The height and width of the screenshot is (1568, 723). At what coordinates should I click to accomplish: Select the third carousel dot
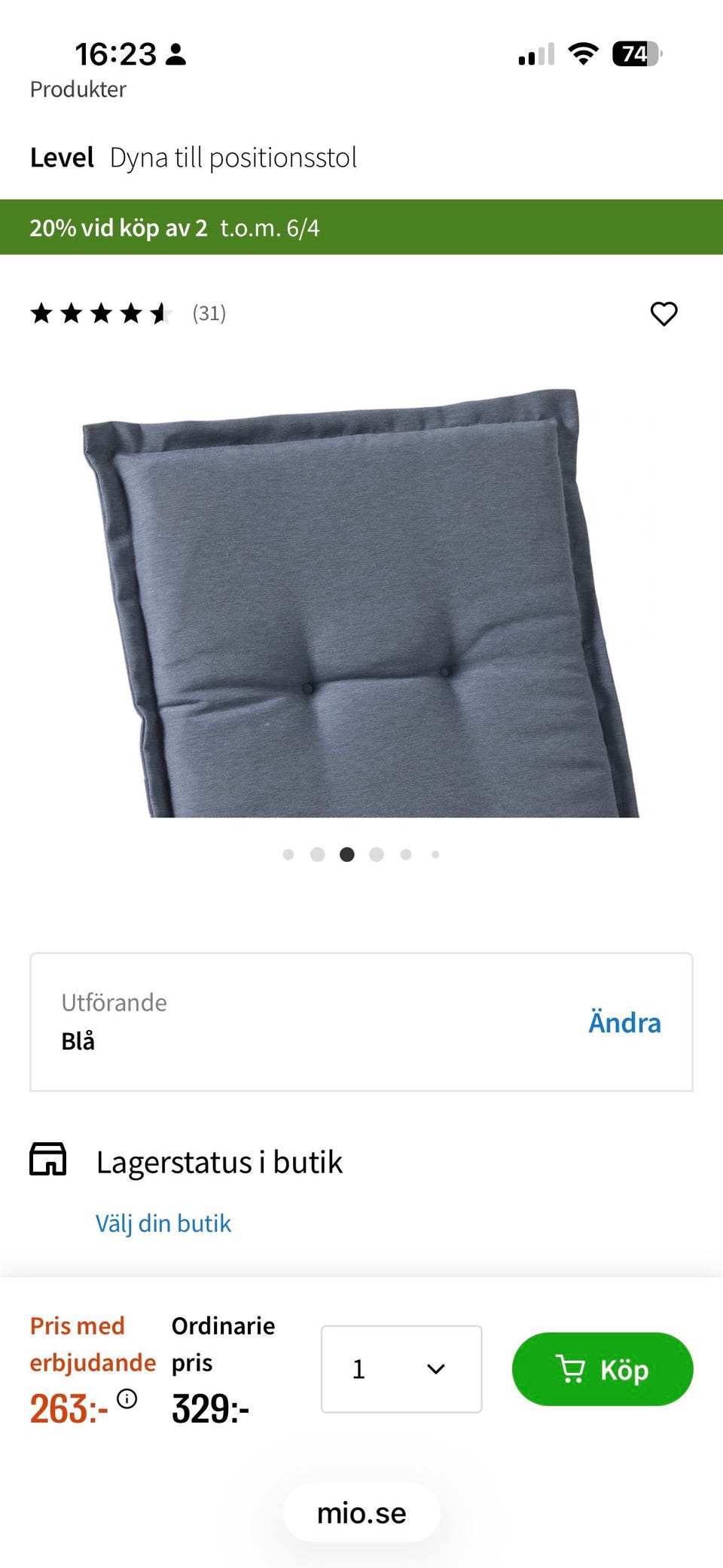347,854
